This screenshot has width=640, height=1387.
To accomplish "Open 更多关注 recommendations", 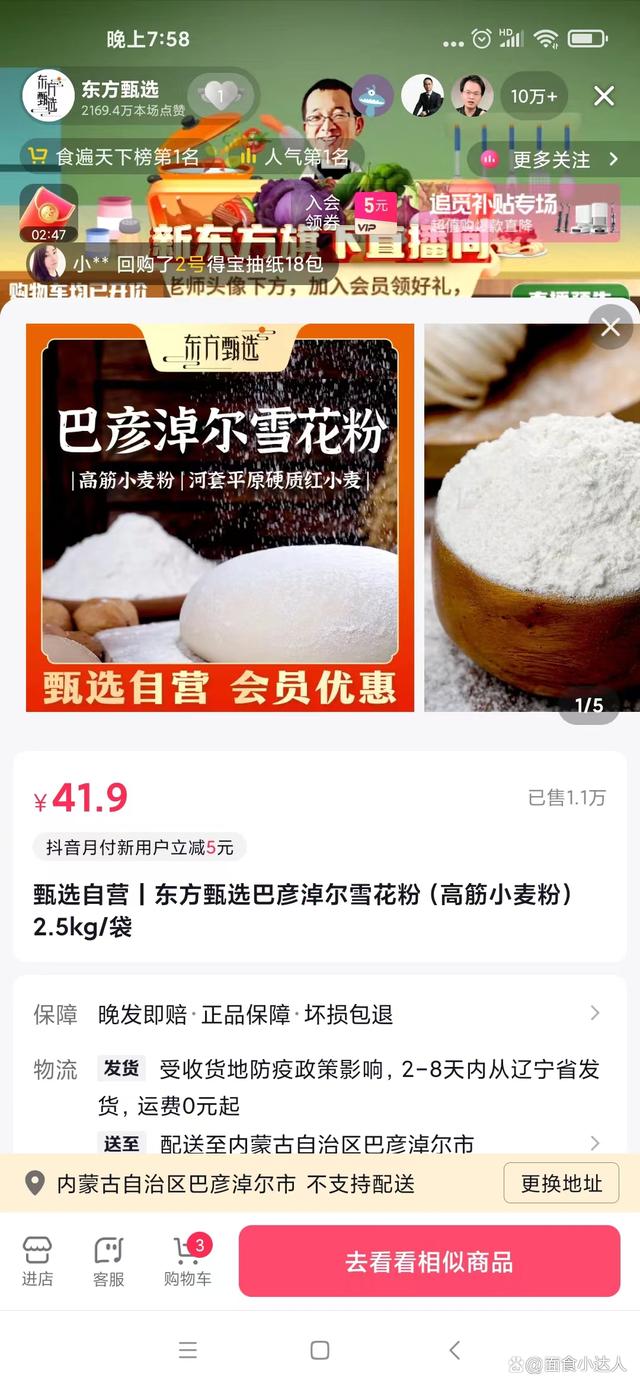I will [550, 159].
